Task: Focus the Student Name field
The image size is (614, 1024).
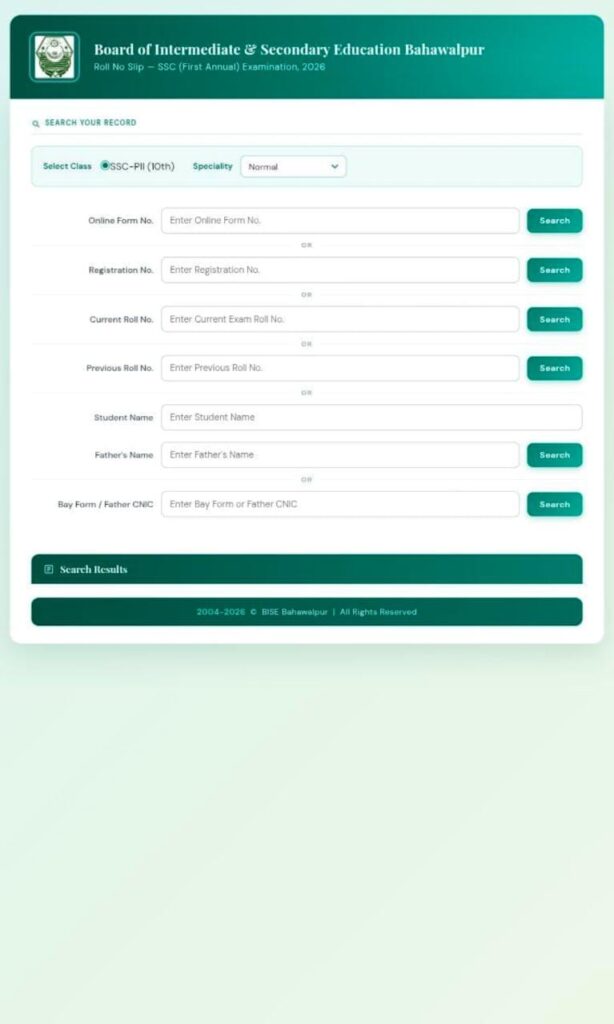Action: [x=371, y=417]
